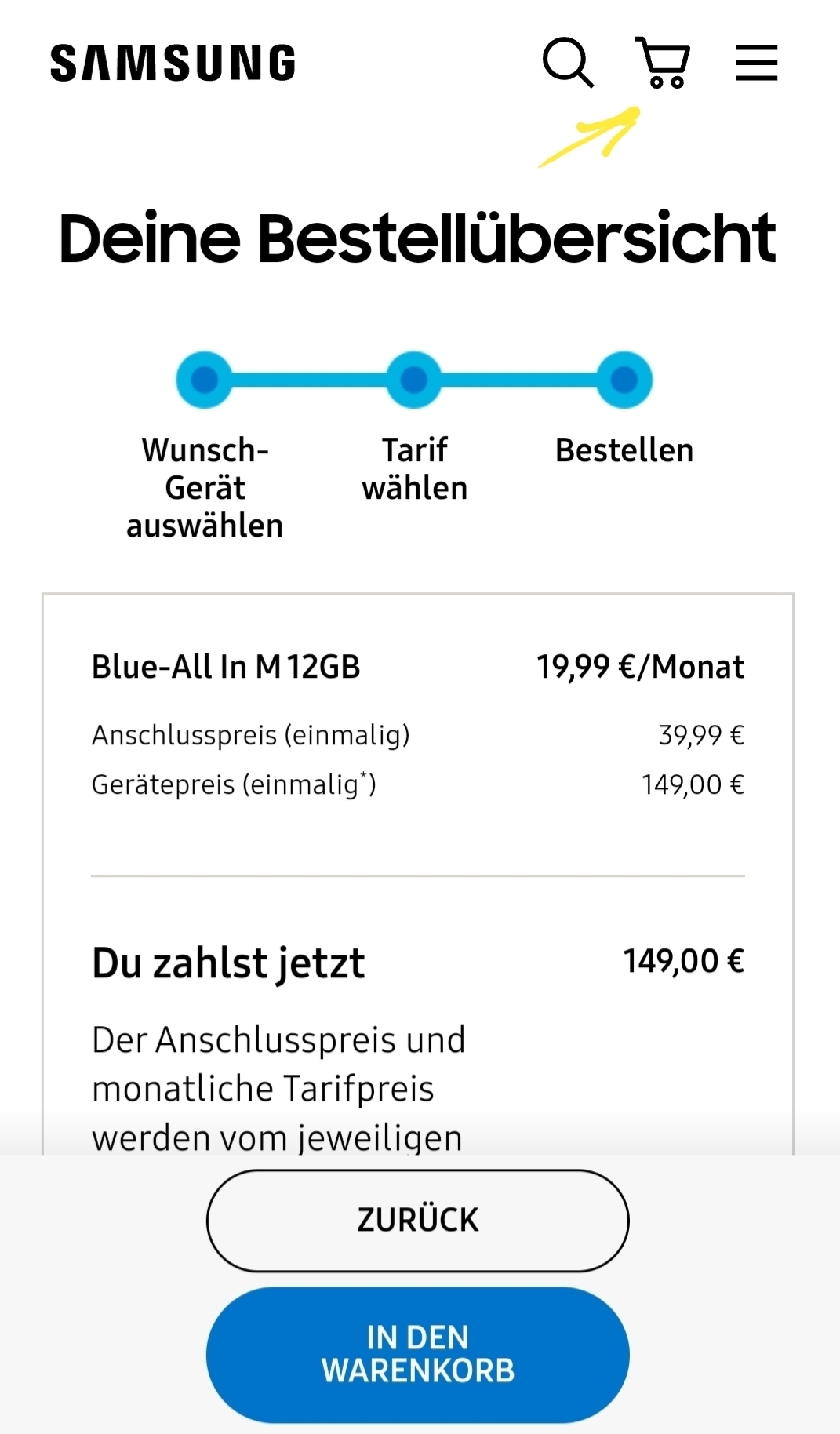
Task: Open the hamburger menu
Action: 756,63
